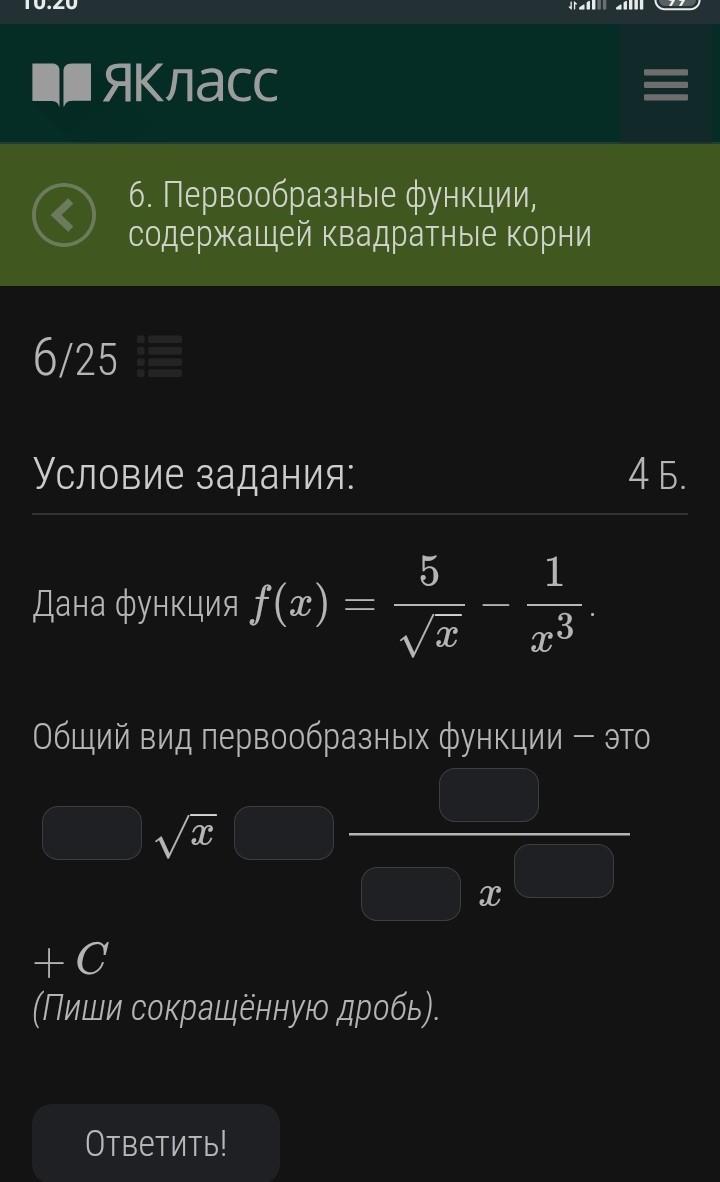Viewport: 720px width, 1182px height.
Task: Focus the exponent field above x
Action: point(564,871)
